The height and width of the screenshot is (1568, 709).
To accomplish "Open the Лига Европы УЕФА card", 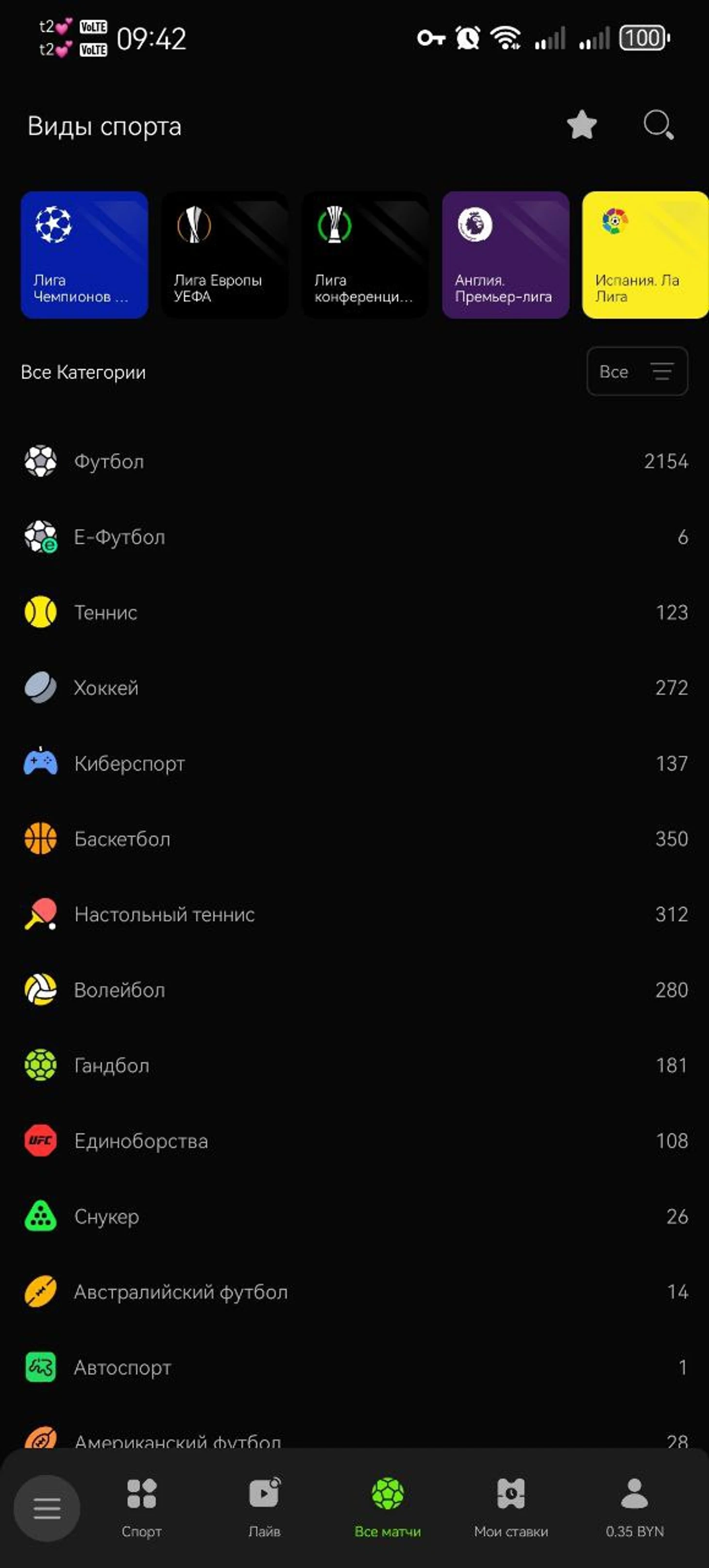I will (x=224, y=255).
